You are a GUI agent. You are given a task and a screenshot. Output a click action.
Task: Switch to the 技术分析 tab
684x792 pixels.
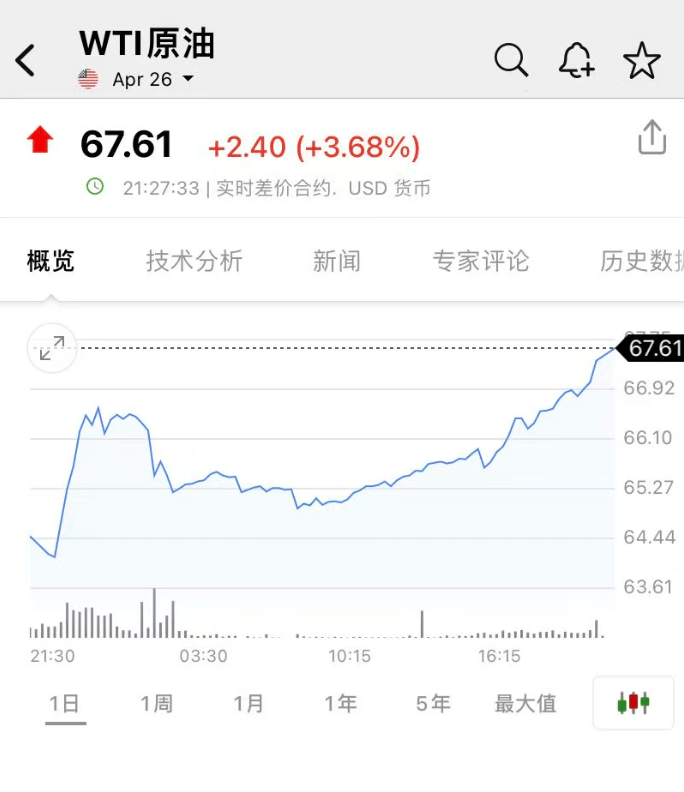point(194,262)
